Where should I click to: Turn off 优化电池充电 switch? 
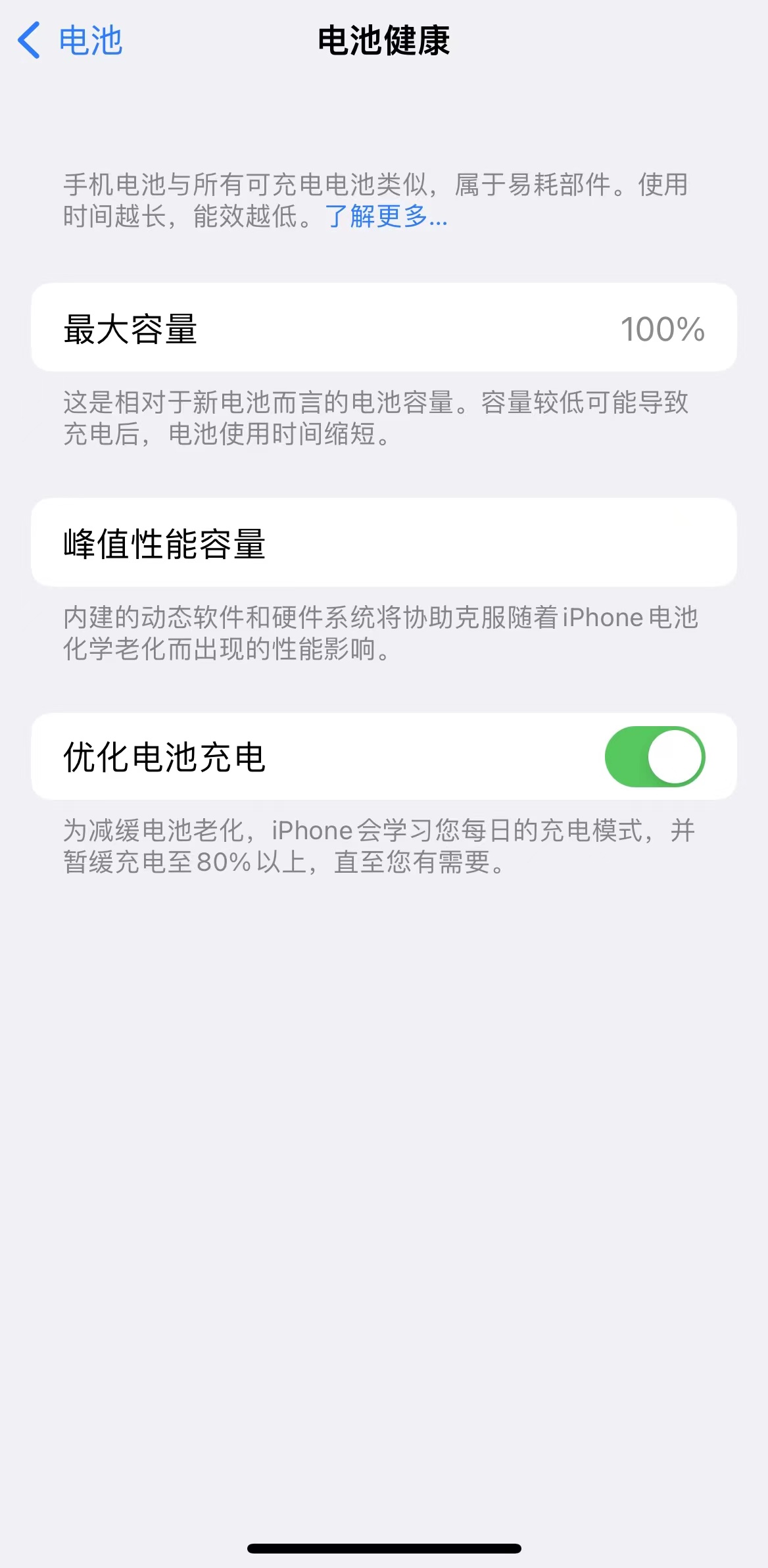654,756
